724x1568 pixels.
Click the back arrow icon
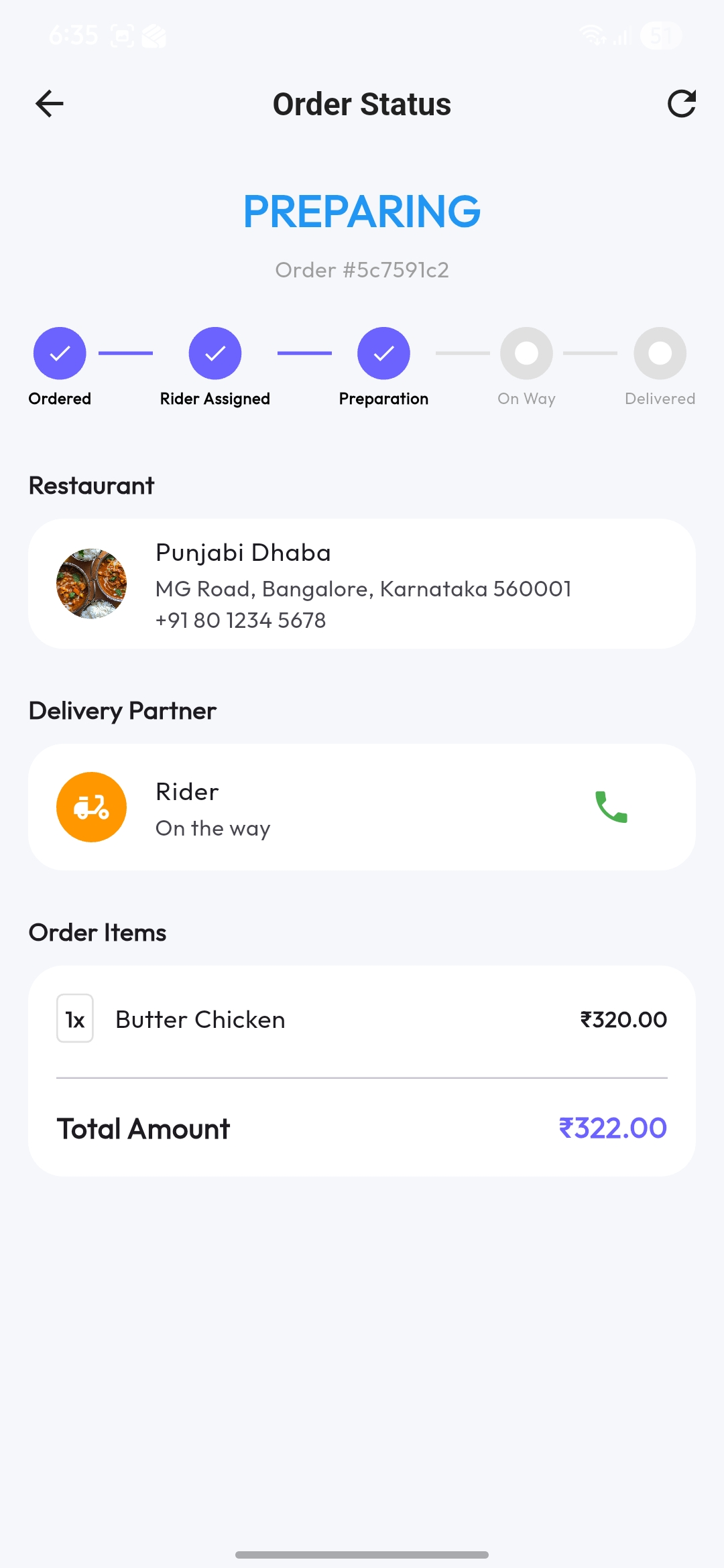coord(48,103)
